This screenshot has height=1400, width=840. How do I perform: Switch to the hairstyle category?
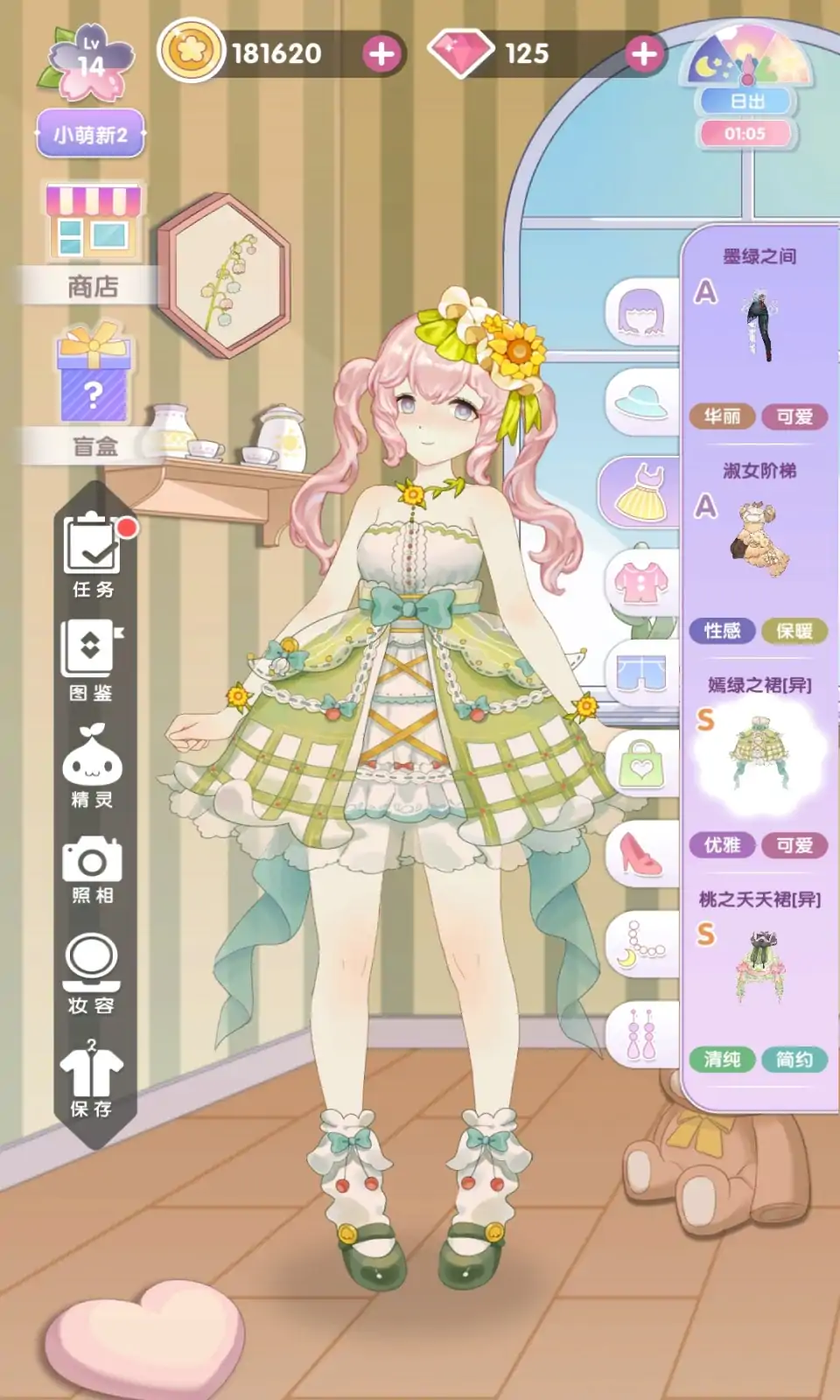[x=643, y=312]
